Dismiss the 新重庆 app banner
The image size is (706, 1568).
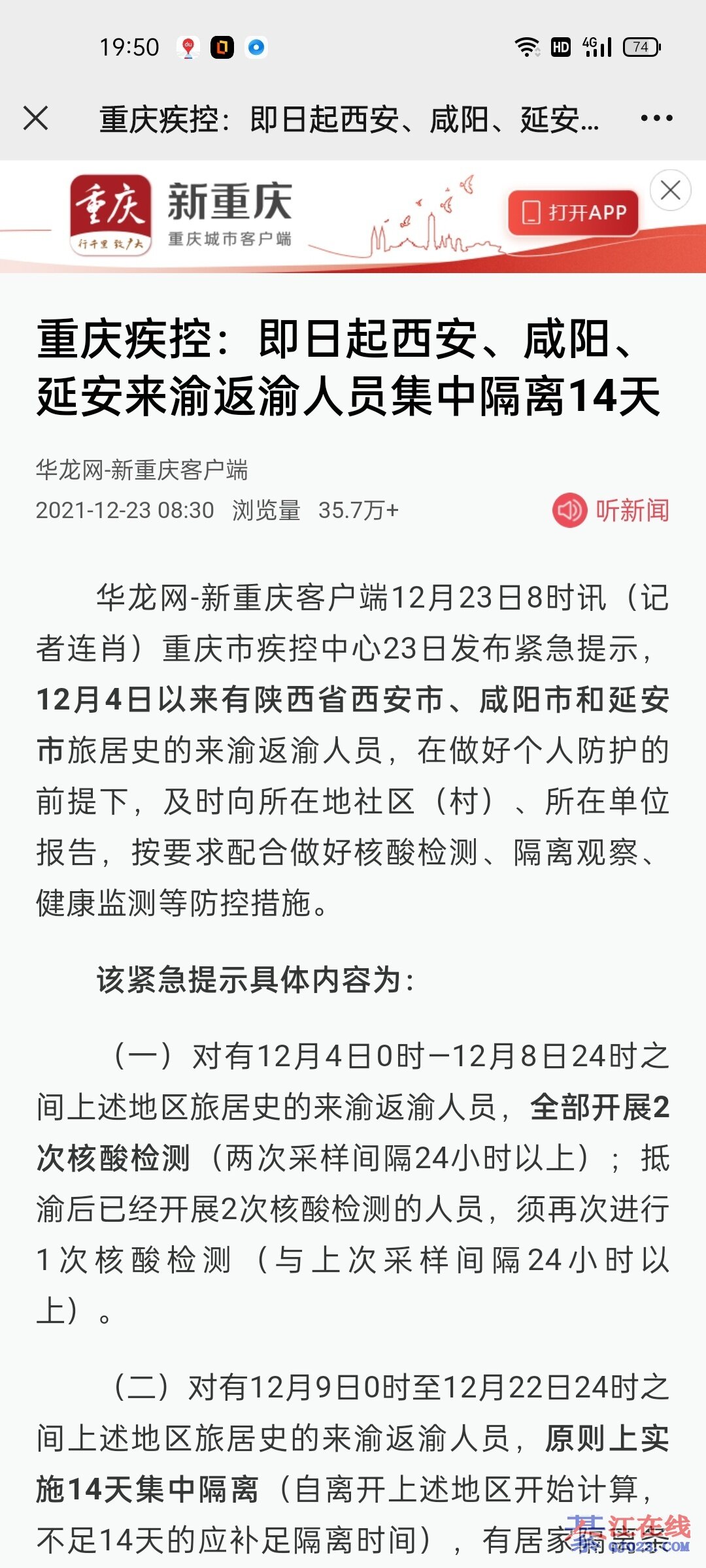click(x=670, y=190)
